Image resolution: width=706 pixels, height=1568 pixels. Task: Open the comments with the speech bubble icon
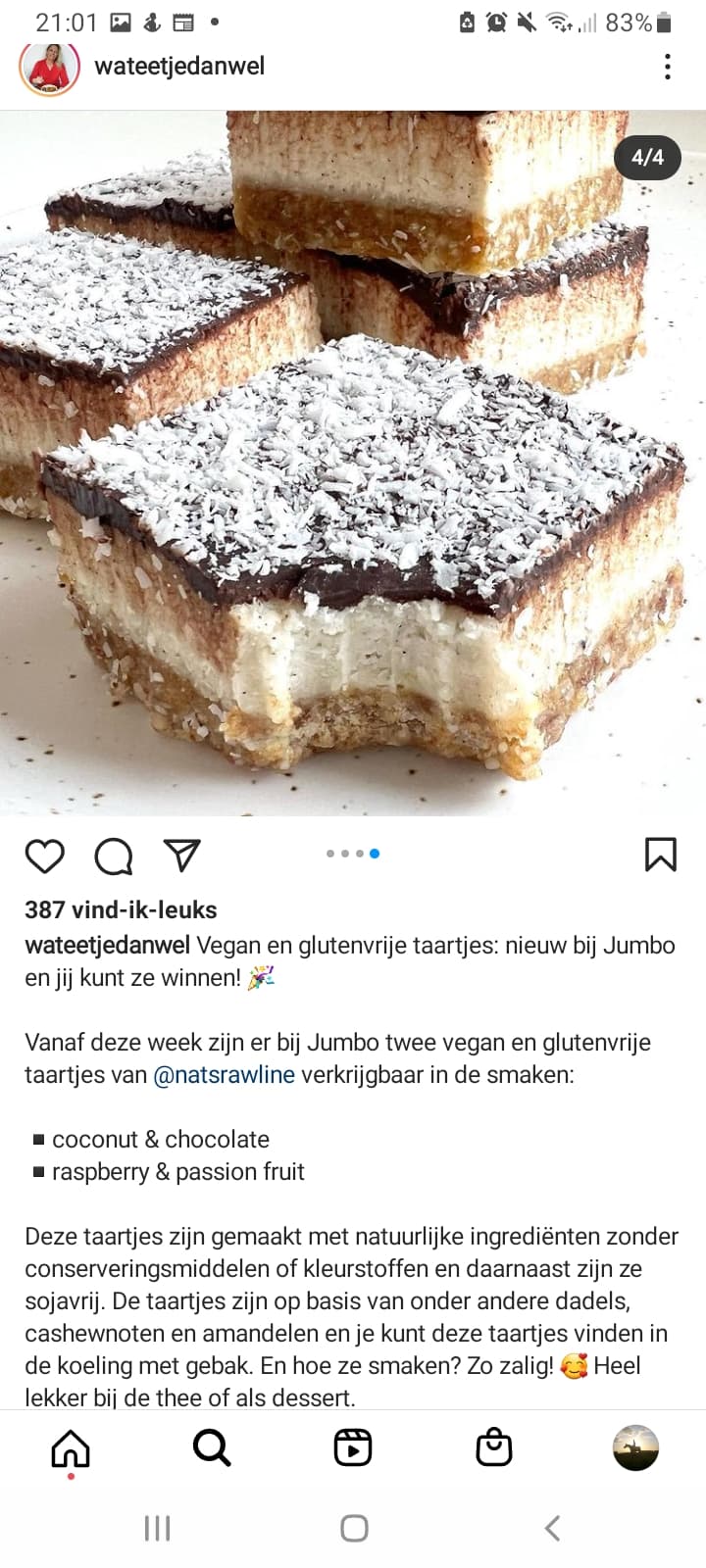tap(114, 856)
